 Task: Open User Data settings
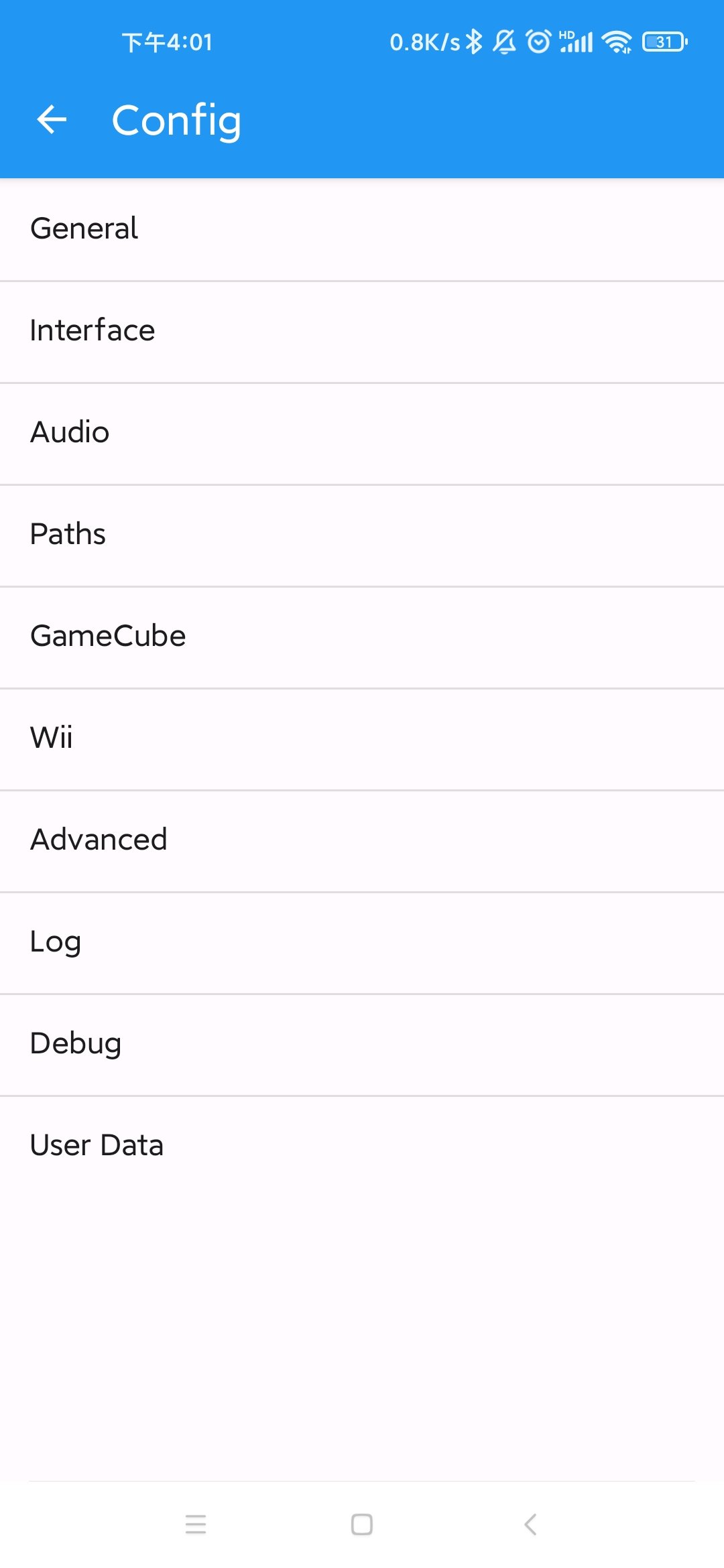[x=362, y=1146]
